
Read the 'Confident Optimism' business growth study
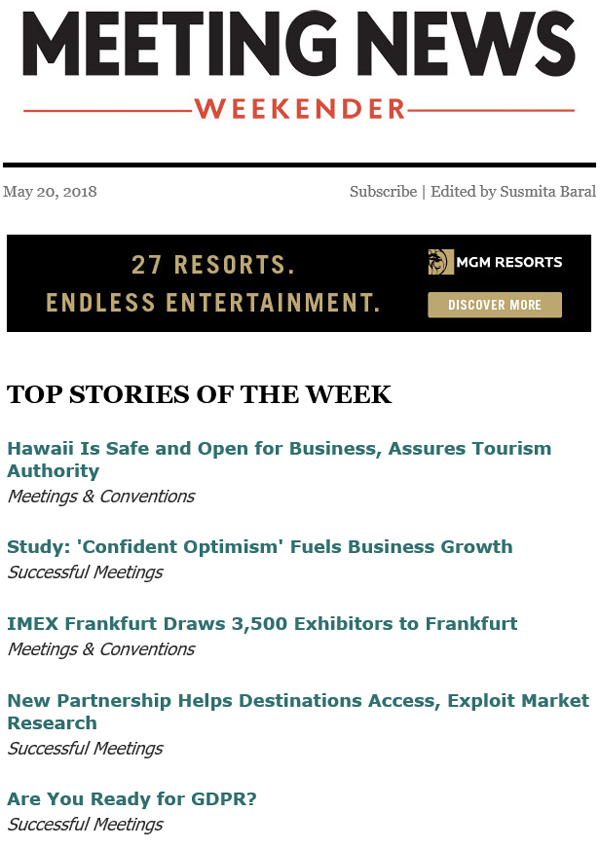pyautogui.click(x=259, y=547)
